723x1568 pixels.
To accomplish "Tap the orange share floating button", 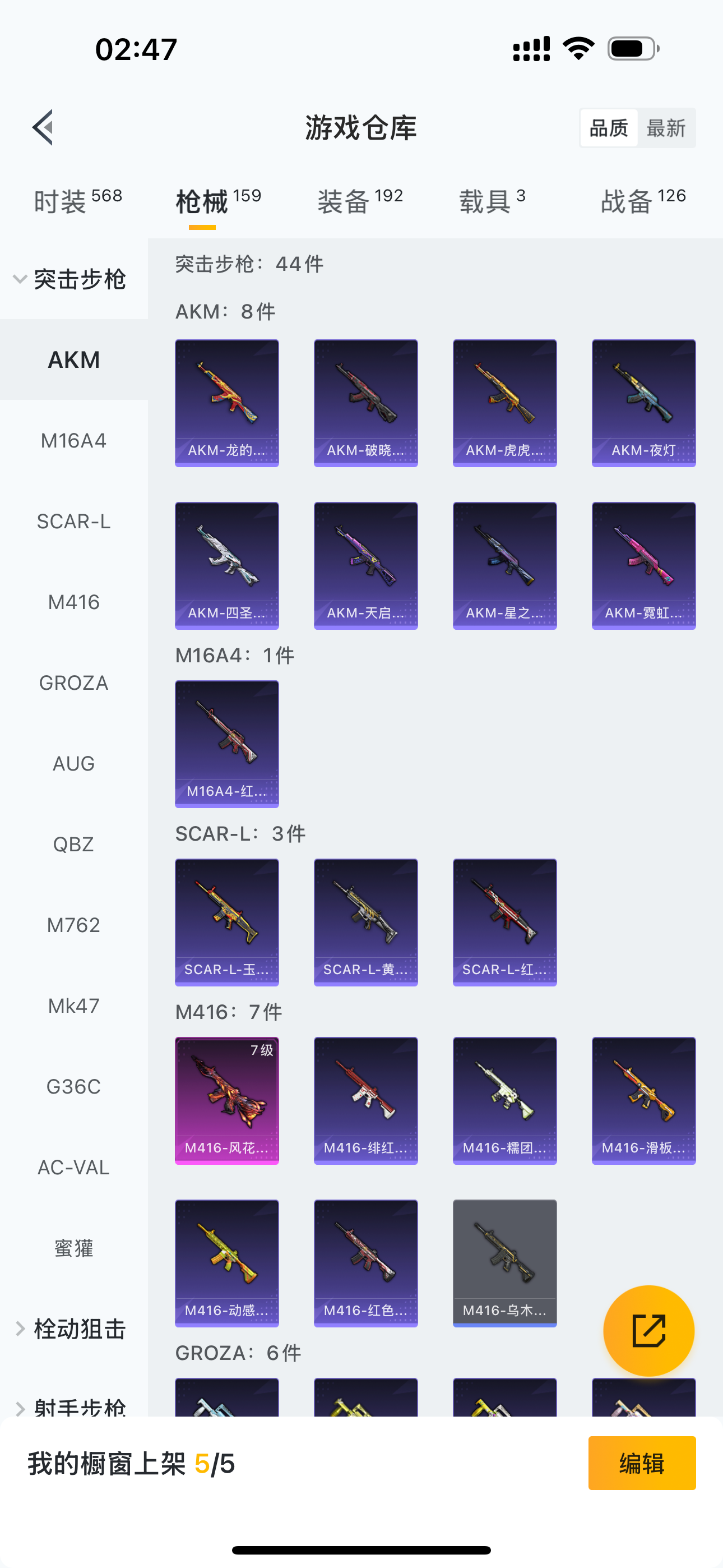I will [x=648, y=1331].
